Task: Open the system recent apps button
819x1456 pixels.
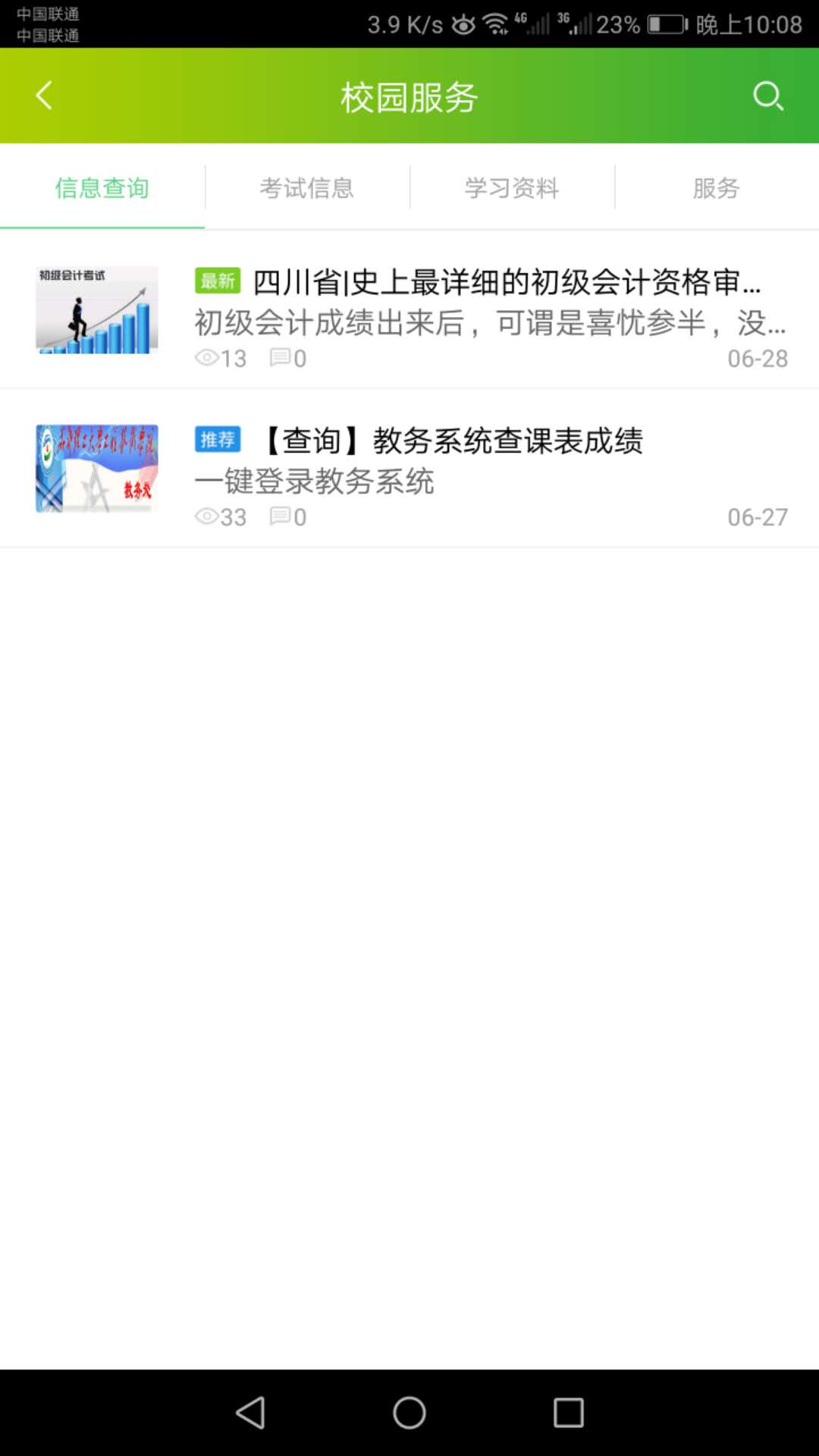Action: click(x=569, y=1413)
